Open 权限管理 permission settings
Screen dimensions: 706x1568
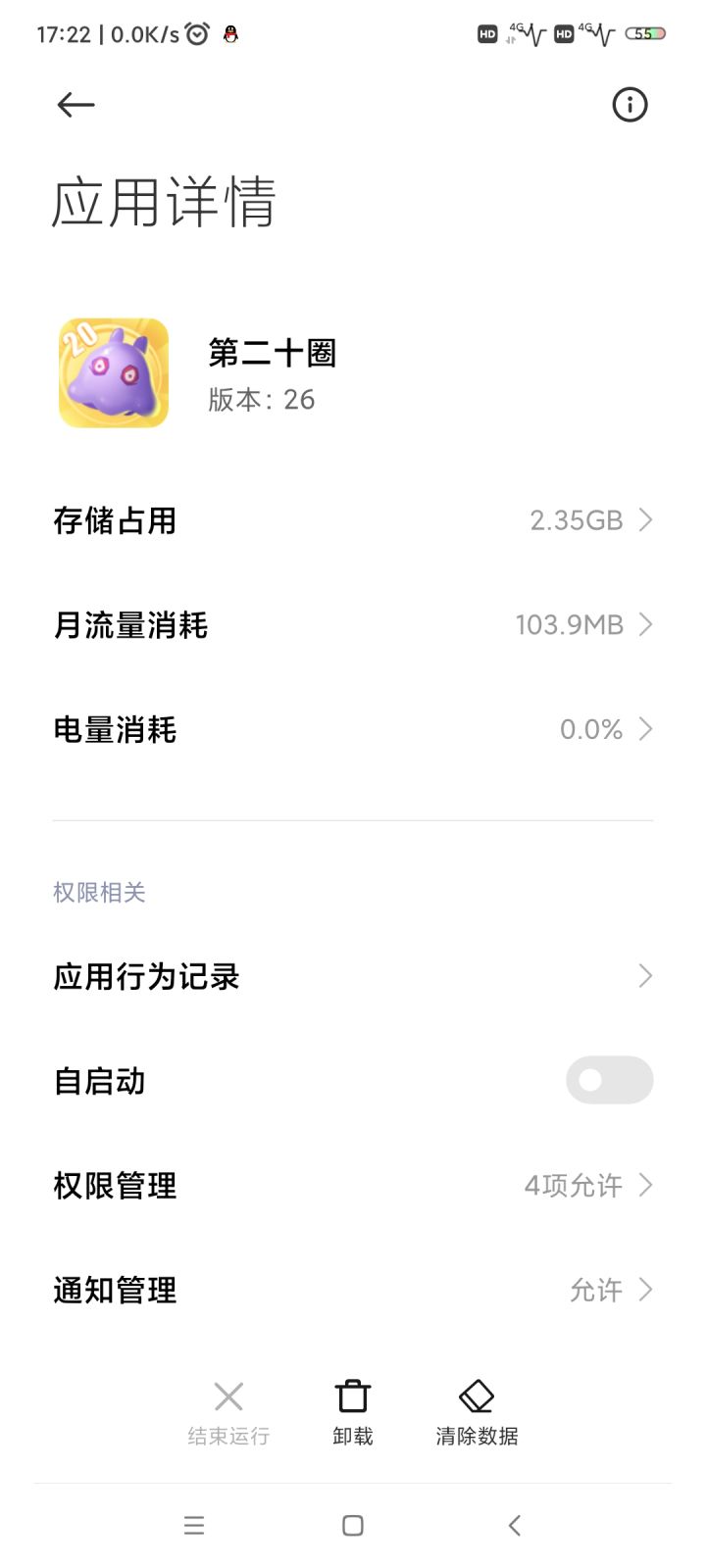(353, 1186)
